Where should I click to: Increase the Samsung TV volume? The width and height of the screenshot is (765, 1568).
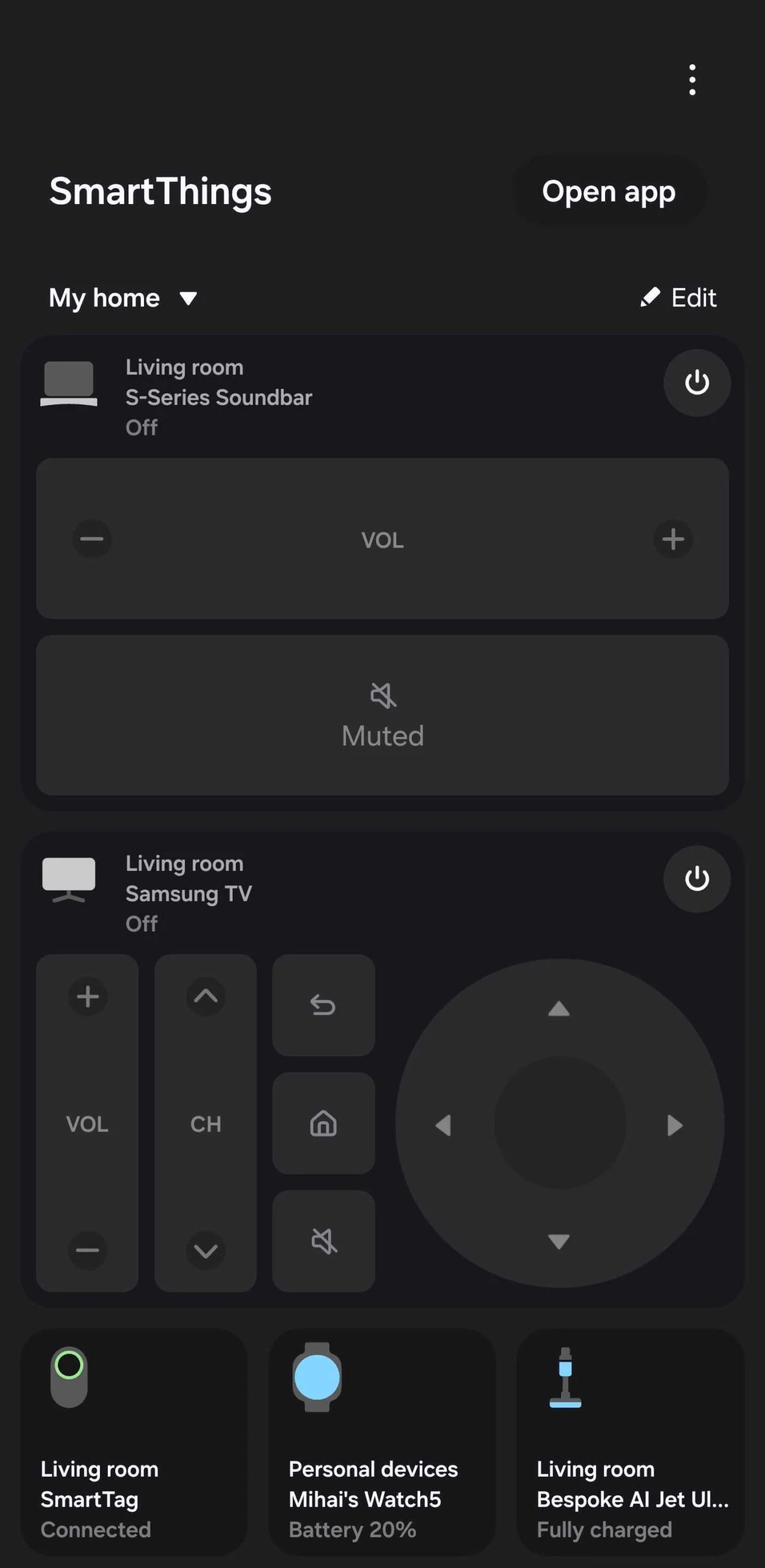pyautogui.click(x=88, y=997)
